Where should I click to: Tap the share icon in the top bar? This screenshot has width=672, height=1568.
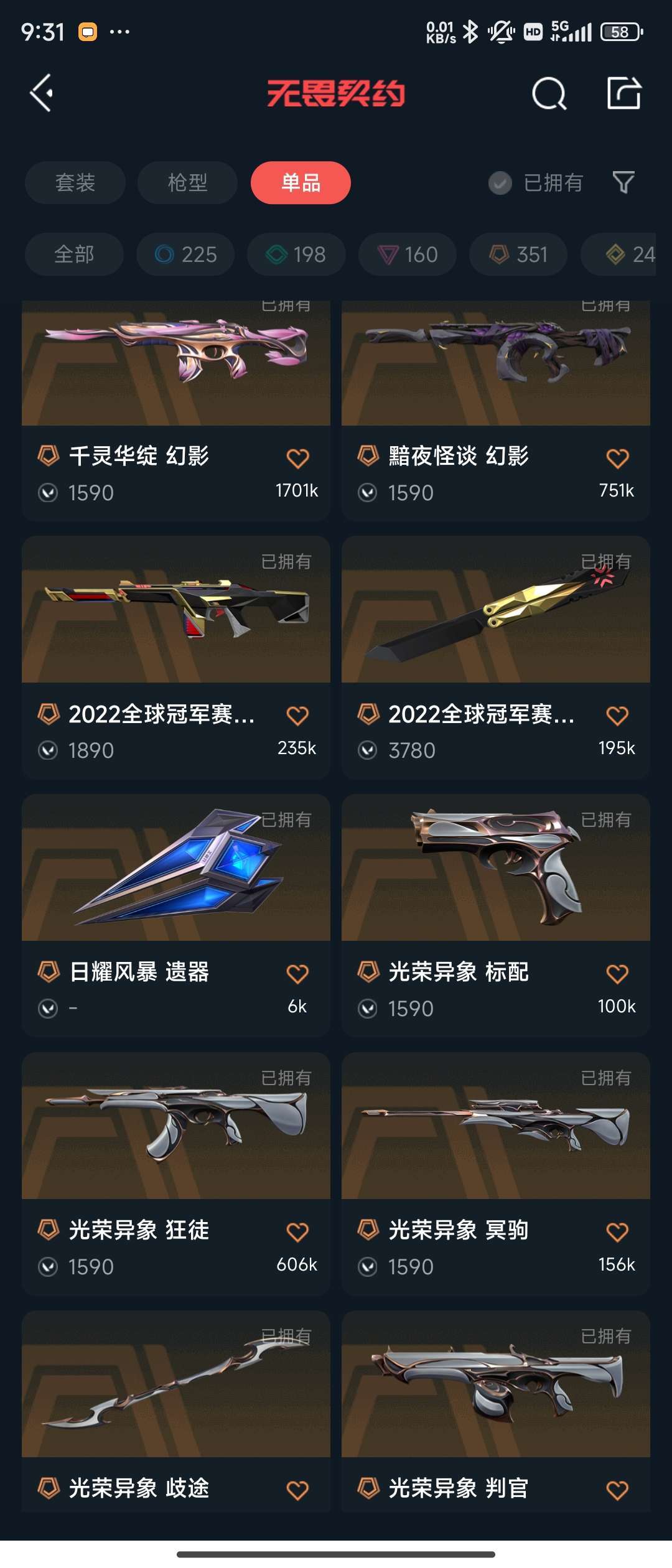pyautogui.click(x=625, y=95)
